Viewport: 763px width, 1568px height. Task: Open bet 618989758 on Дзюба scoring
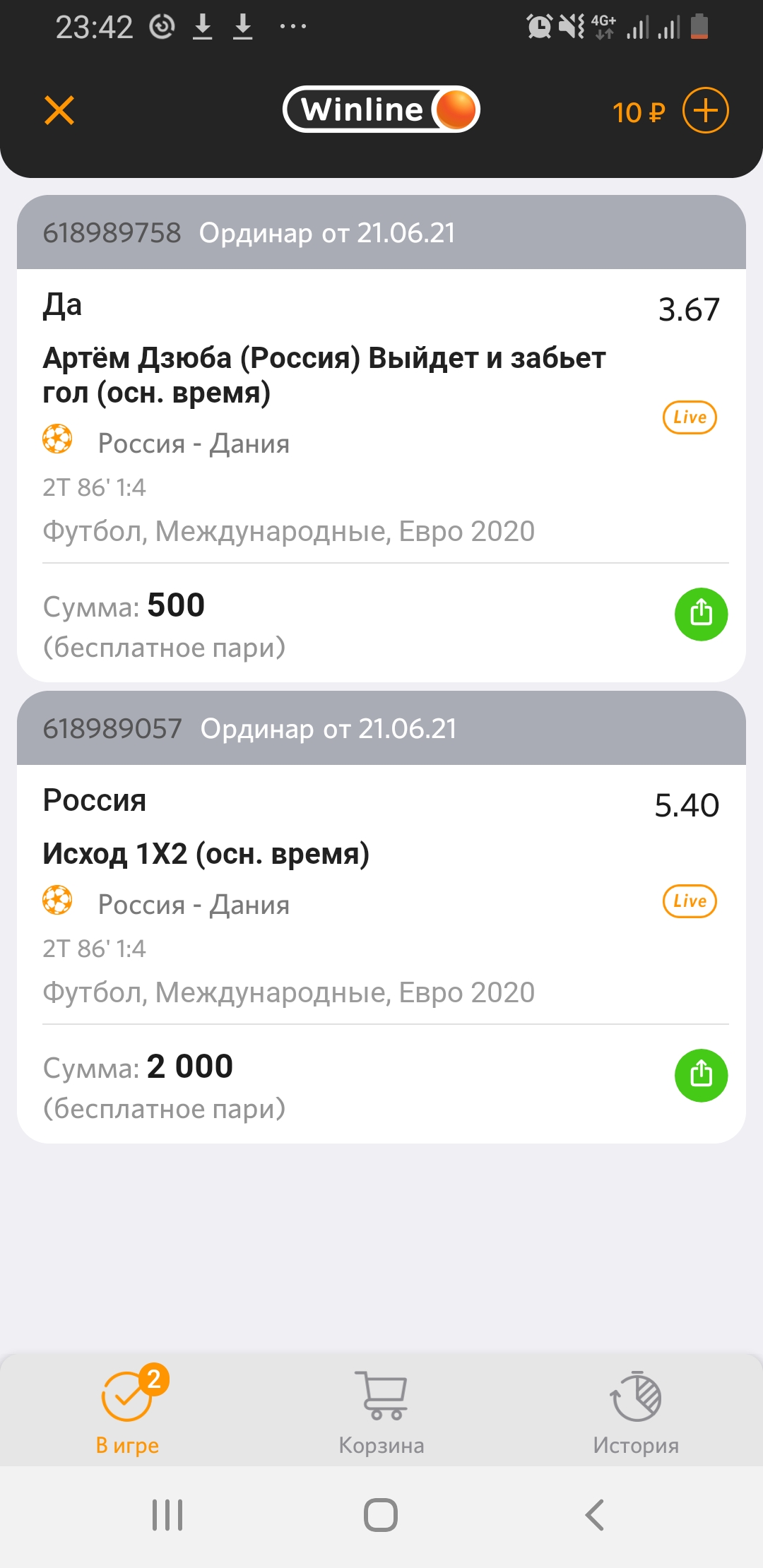point(325,374)
